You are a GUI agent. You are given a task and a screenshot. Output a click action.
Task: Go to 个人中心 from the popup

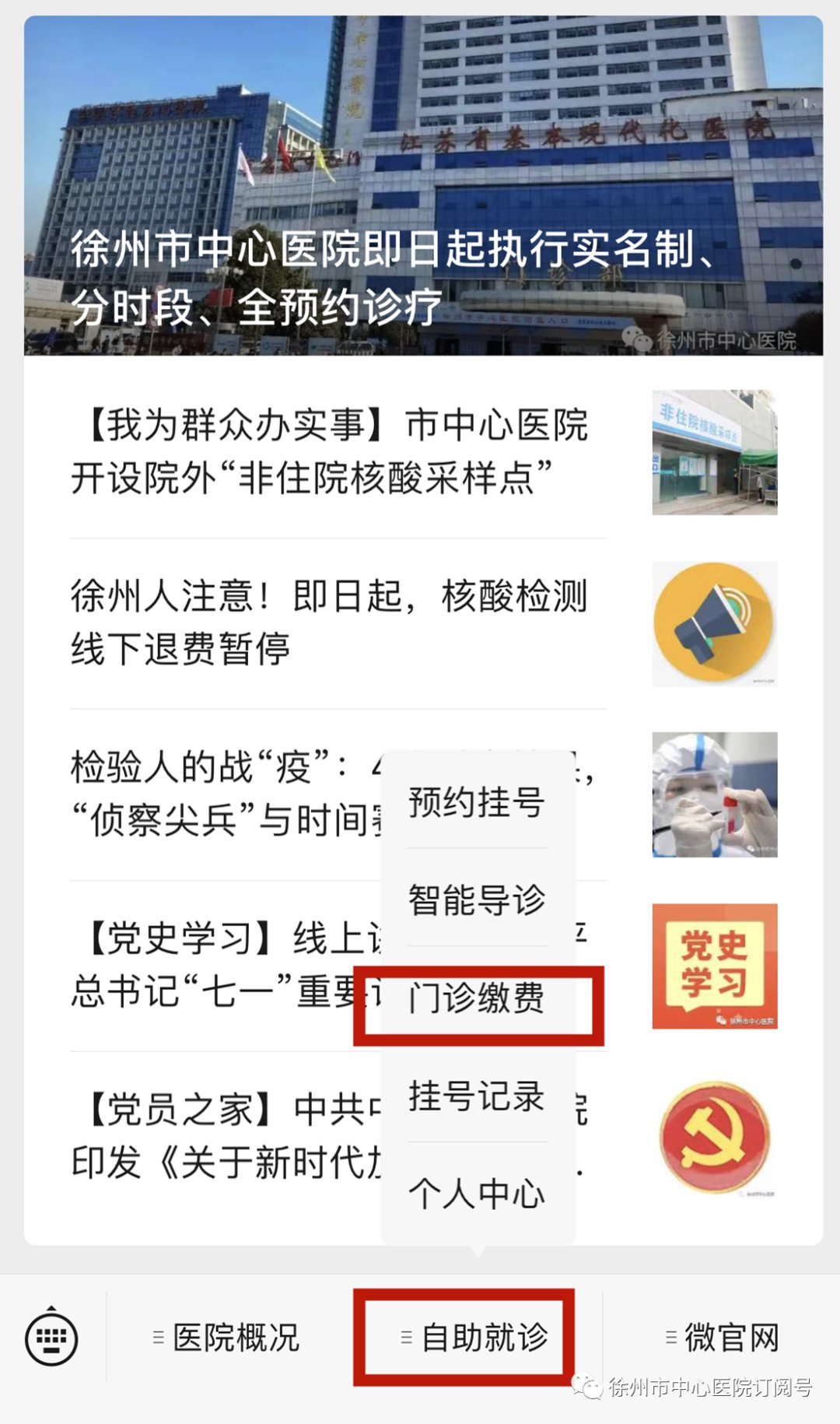tap(477, 1194)
